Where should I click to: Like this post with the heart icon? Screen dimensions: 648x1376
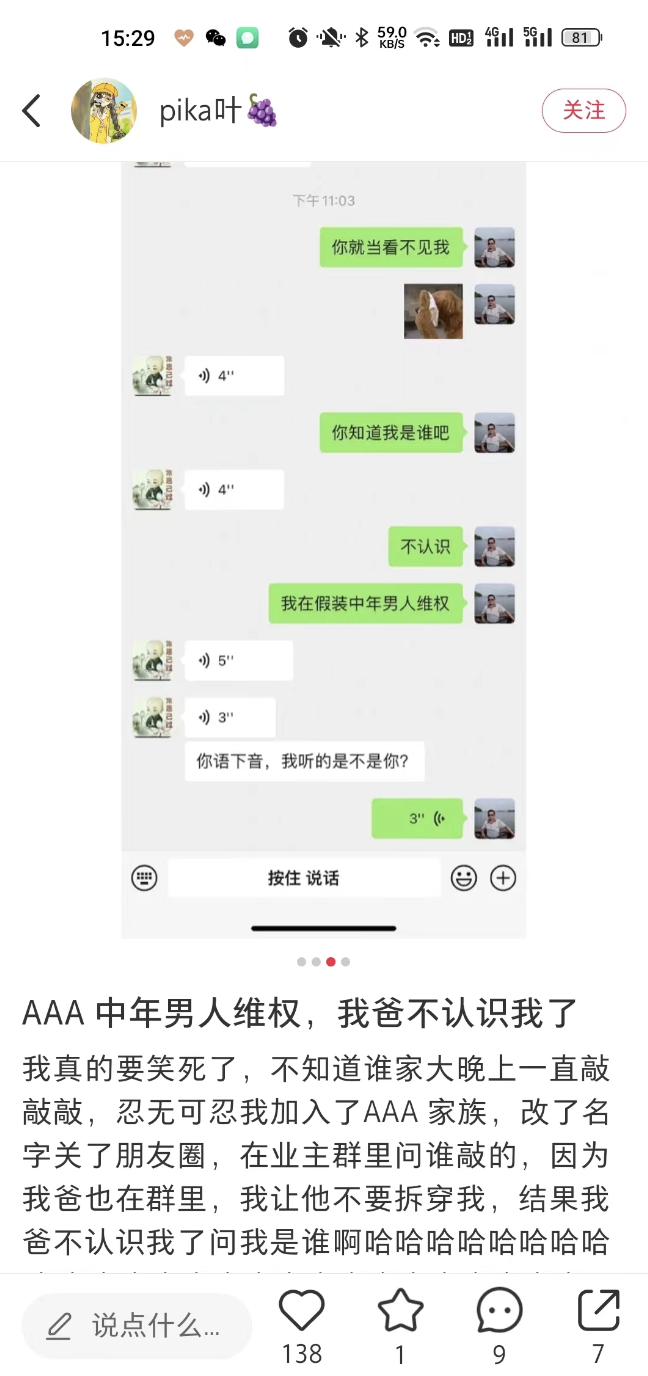pos(301,1311)
